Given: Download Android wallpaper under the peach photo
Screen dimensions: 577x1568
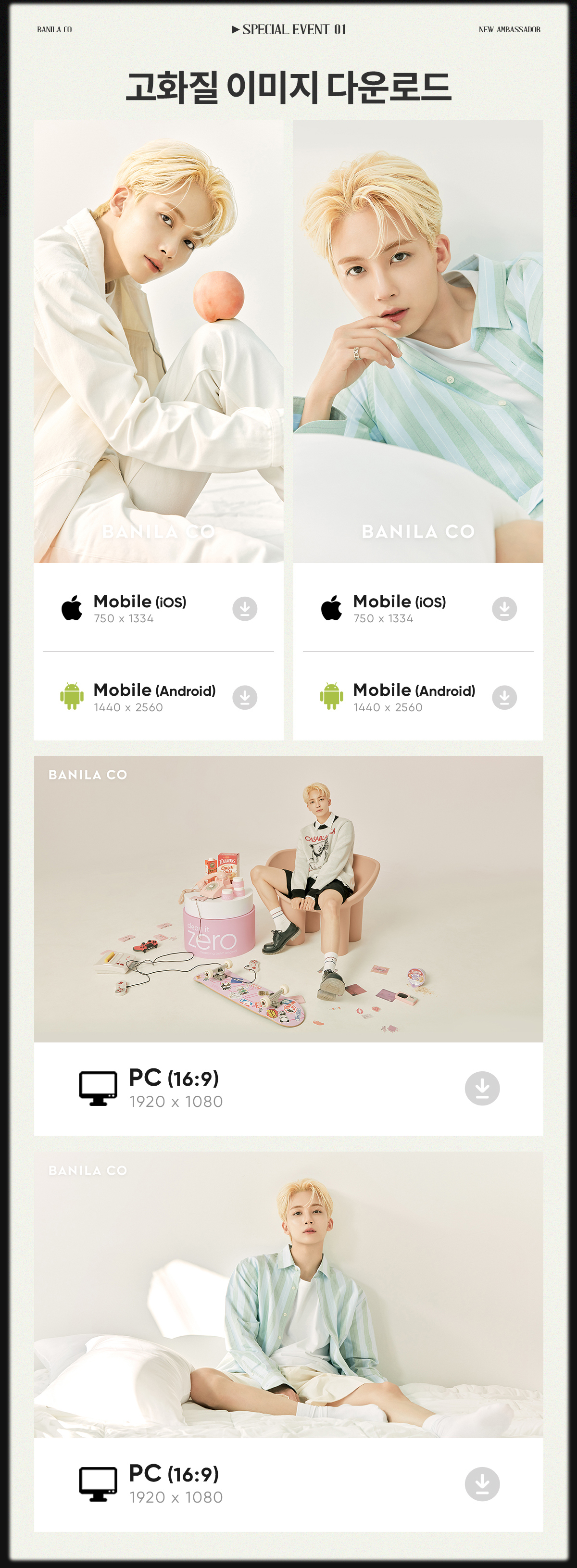Looking at the screenshot, I should 245,698.
